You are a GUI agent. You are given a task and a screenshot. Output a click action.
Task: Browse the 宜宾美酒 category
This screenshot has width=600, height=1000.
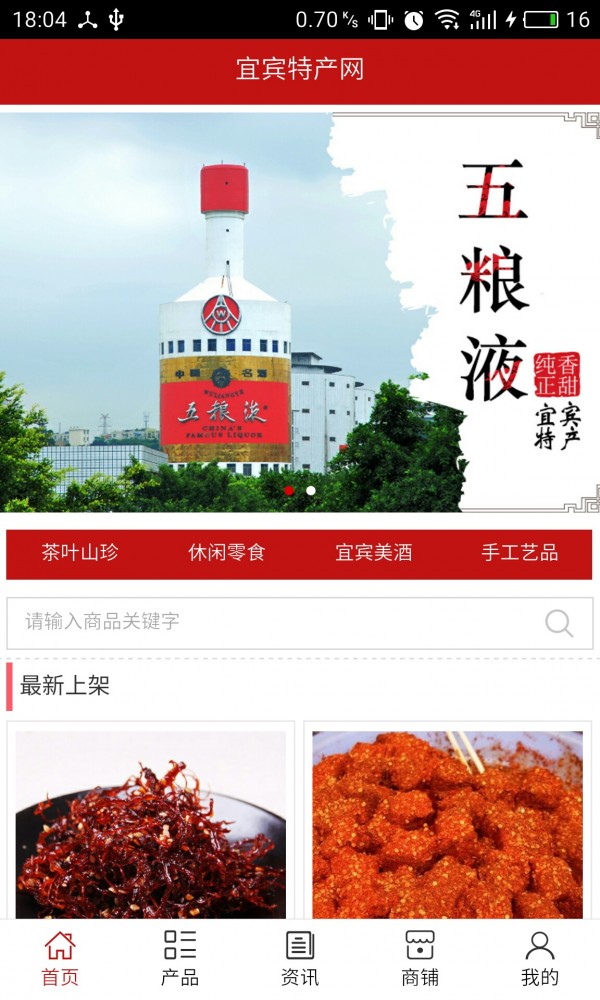pyautogui.click(x=373, y=553)
